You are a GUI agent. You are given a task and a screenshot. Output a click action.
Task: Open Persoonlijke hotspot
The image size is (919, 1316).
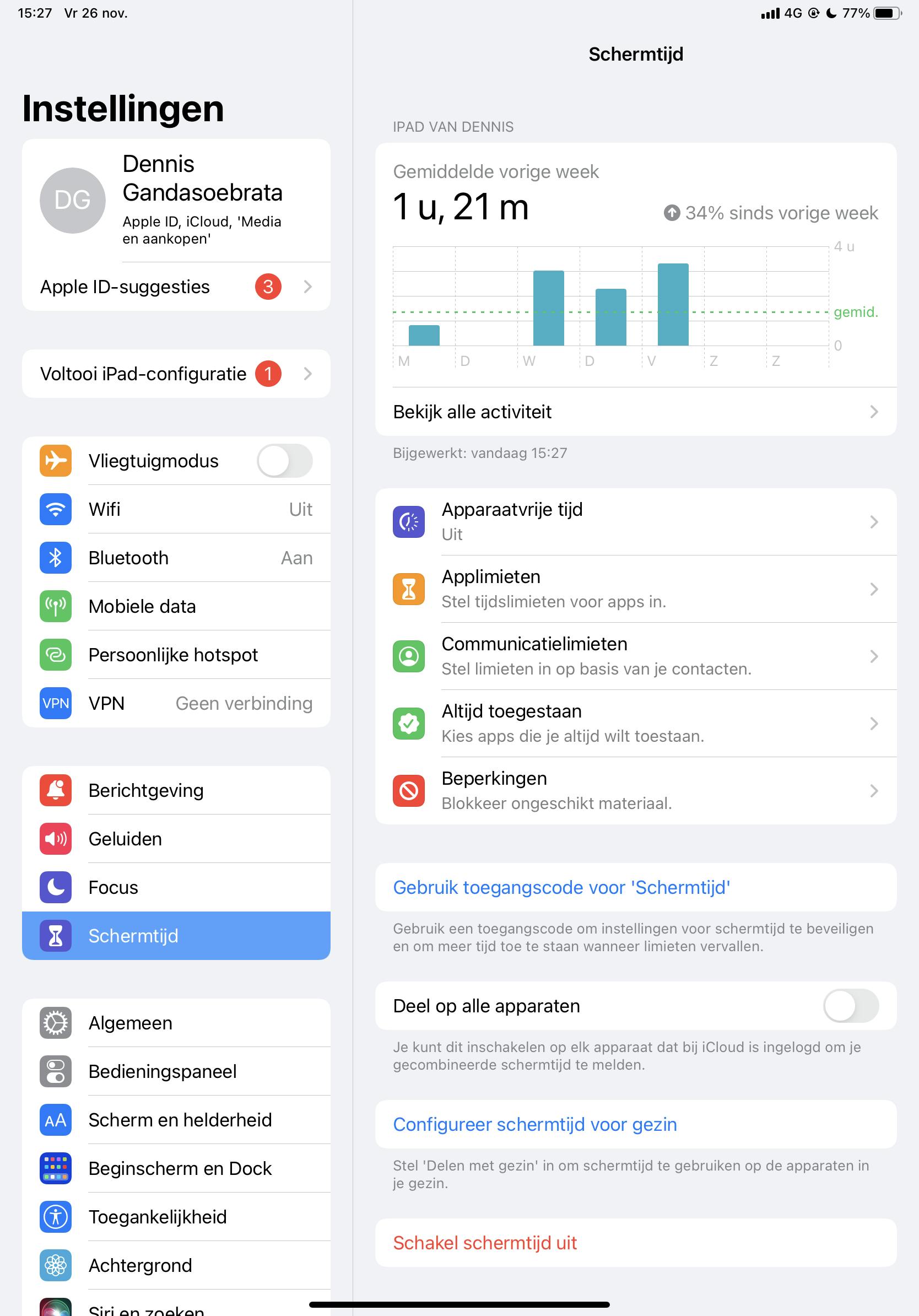coord(176,655)
